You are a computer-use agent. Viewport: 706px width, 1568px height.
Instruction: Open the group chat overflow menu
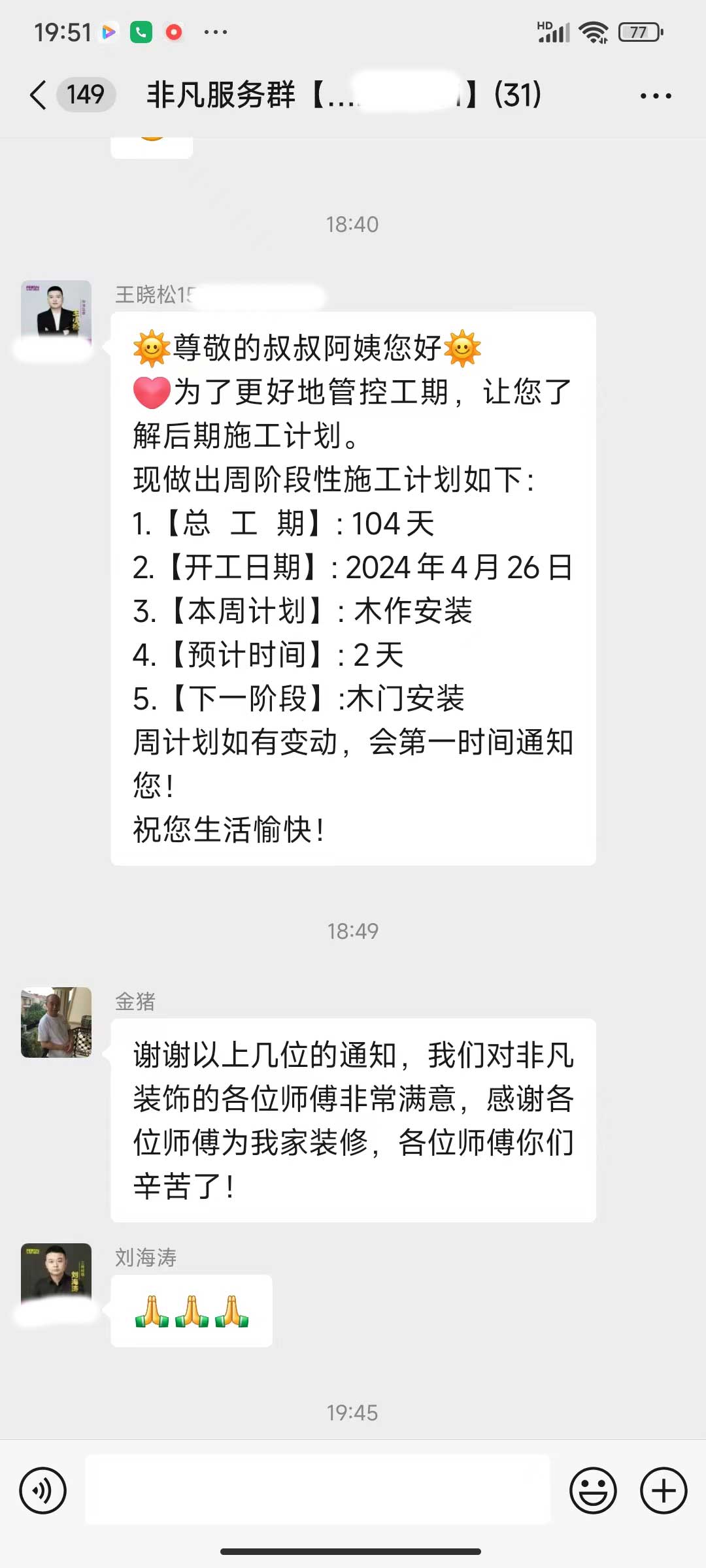656,96
